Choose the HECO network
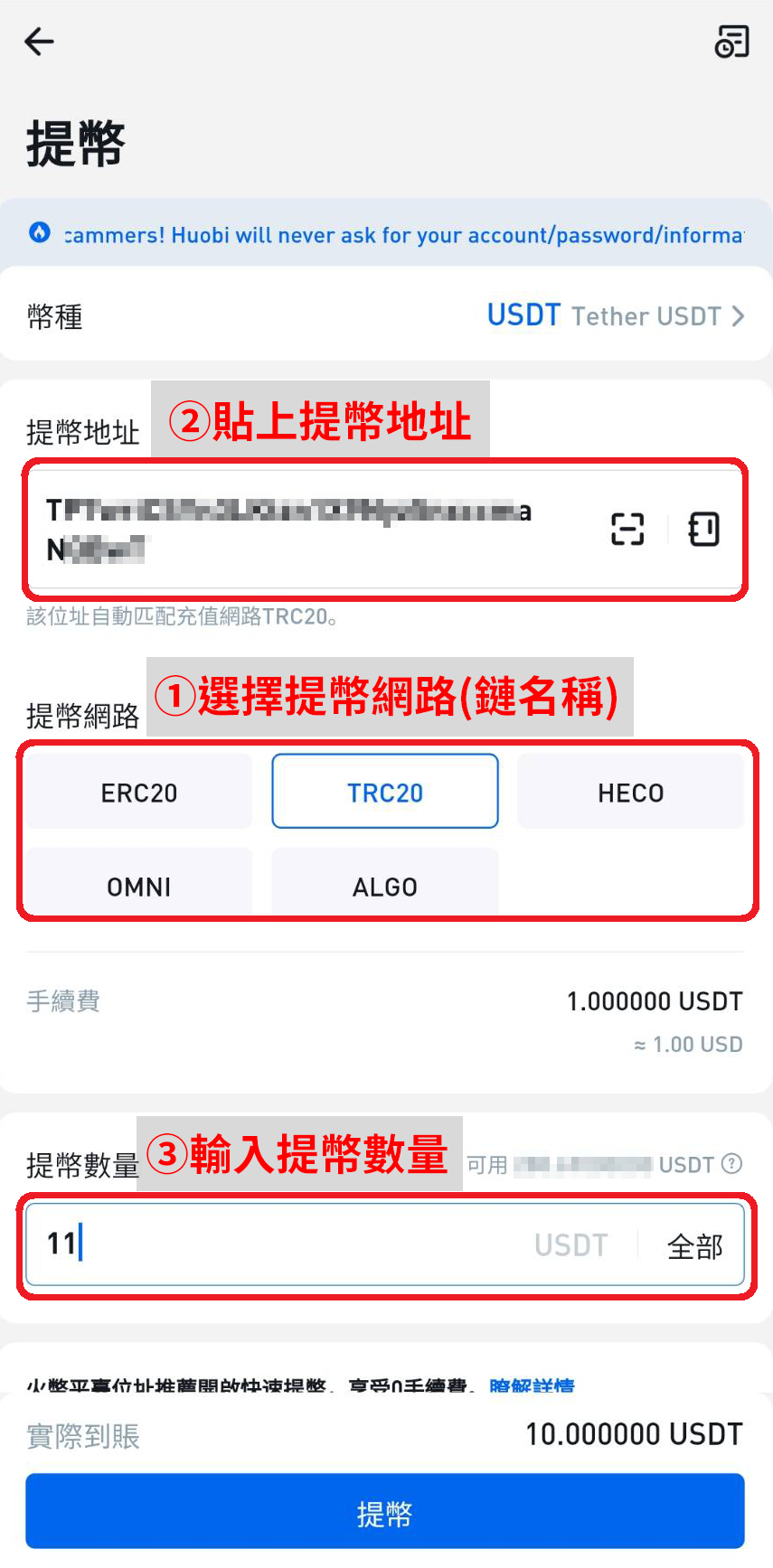 631,792
